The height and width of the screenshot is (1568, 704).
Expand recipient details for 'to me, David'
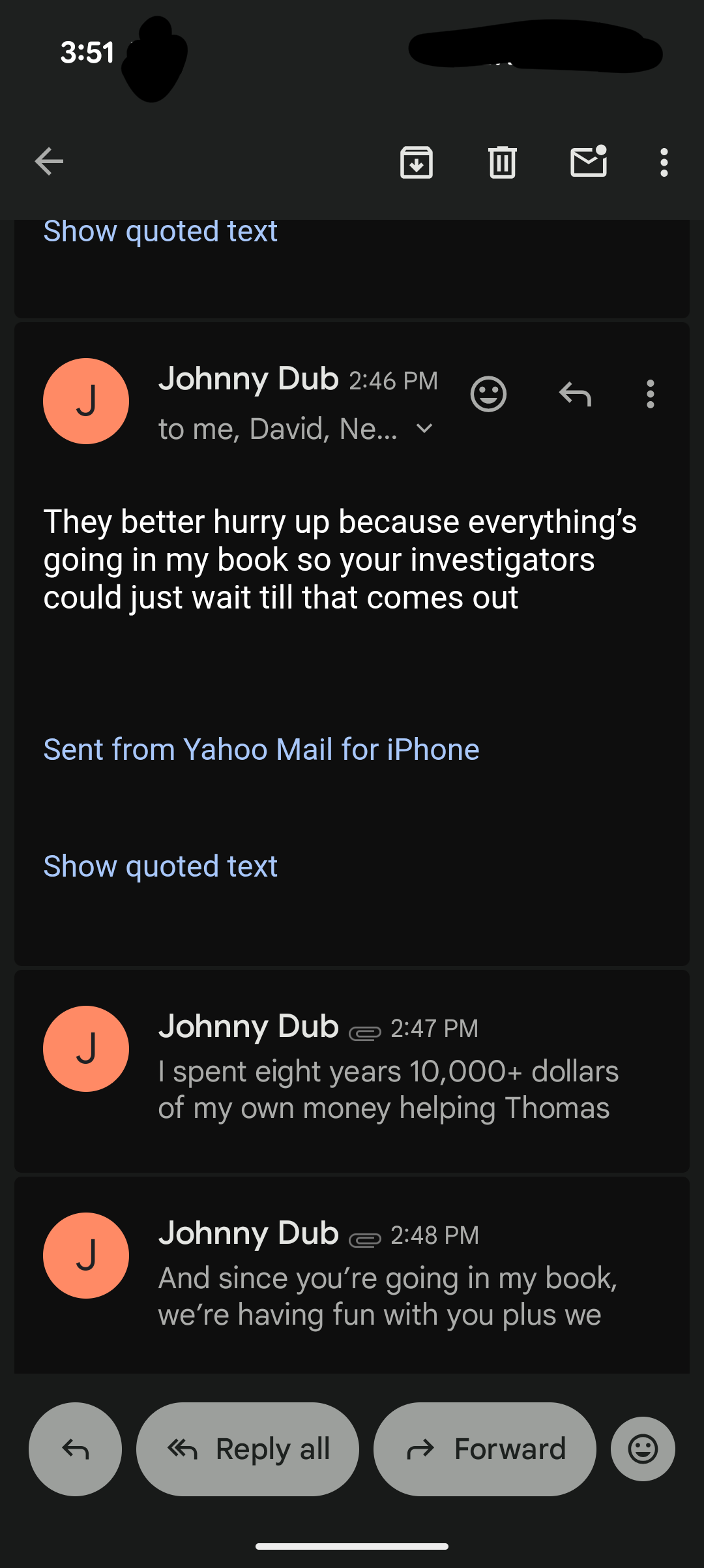[424, 429]
